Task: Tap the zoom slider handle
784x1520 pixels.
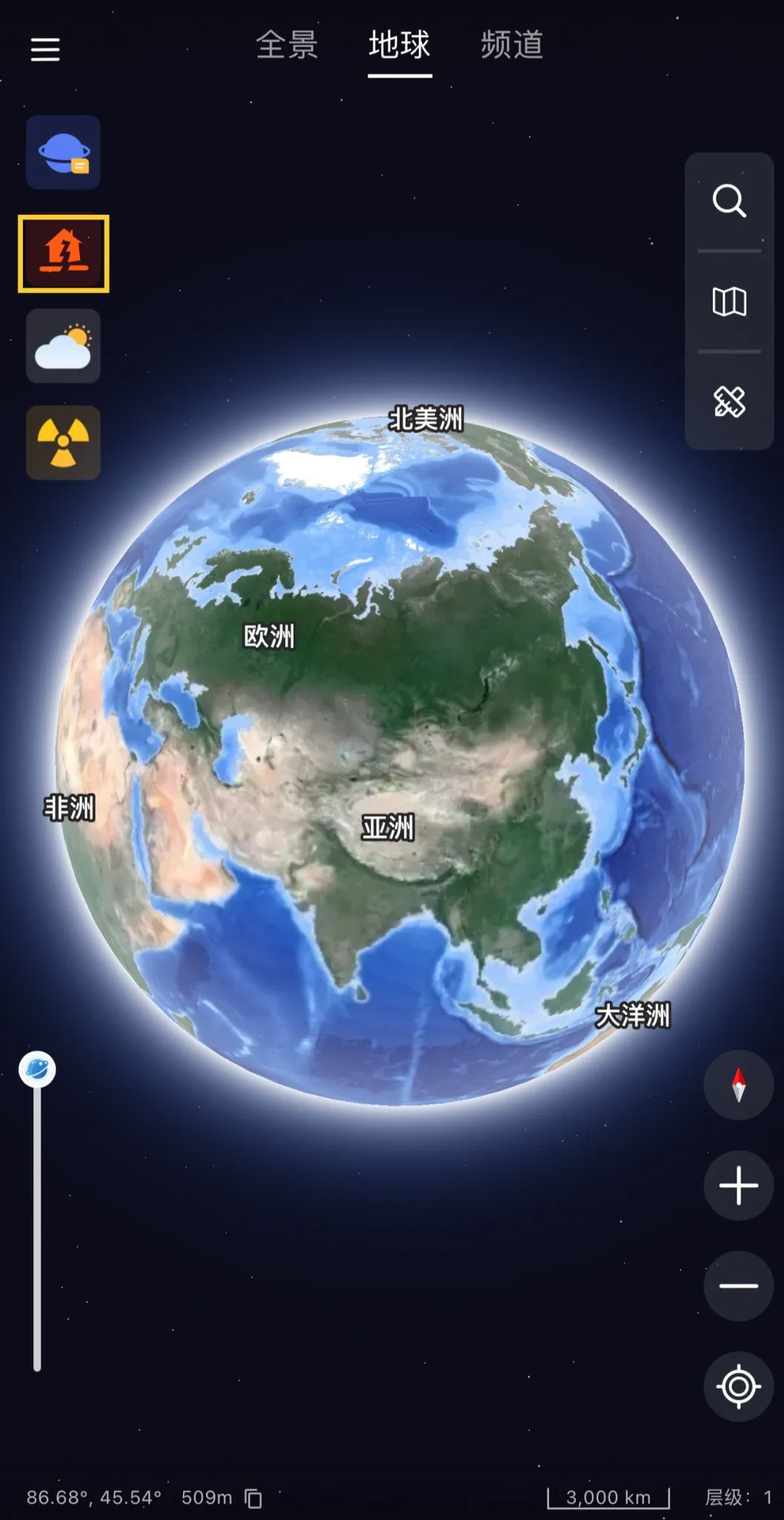Action: [37, 1069]
